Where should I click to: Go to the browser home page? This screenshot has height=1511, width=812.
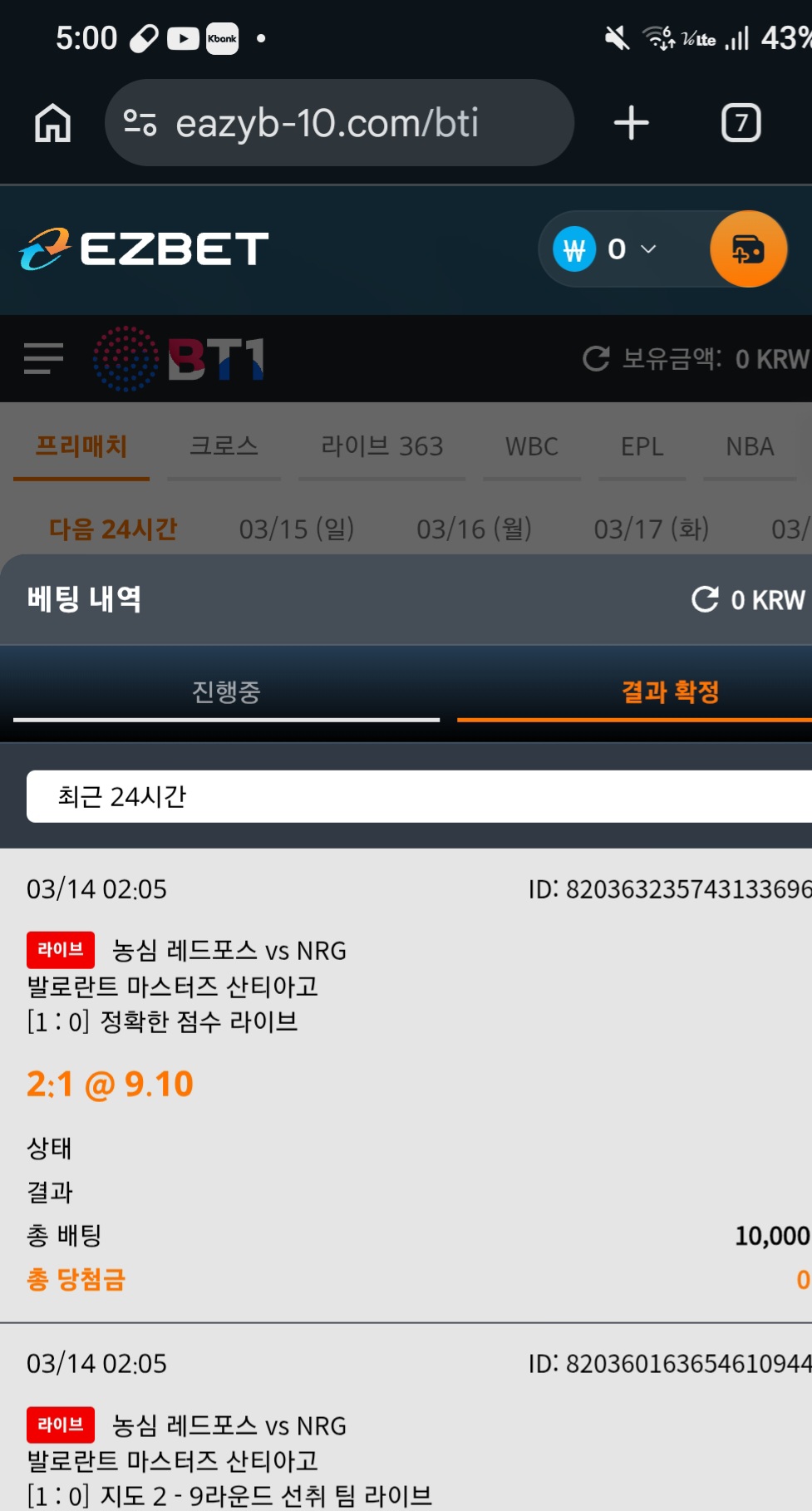click(52, 123)
